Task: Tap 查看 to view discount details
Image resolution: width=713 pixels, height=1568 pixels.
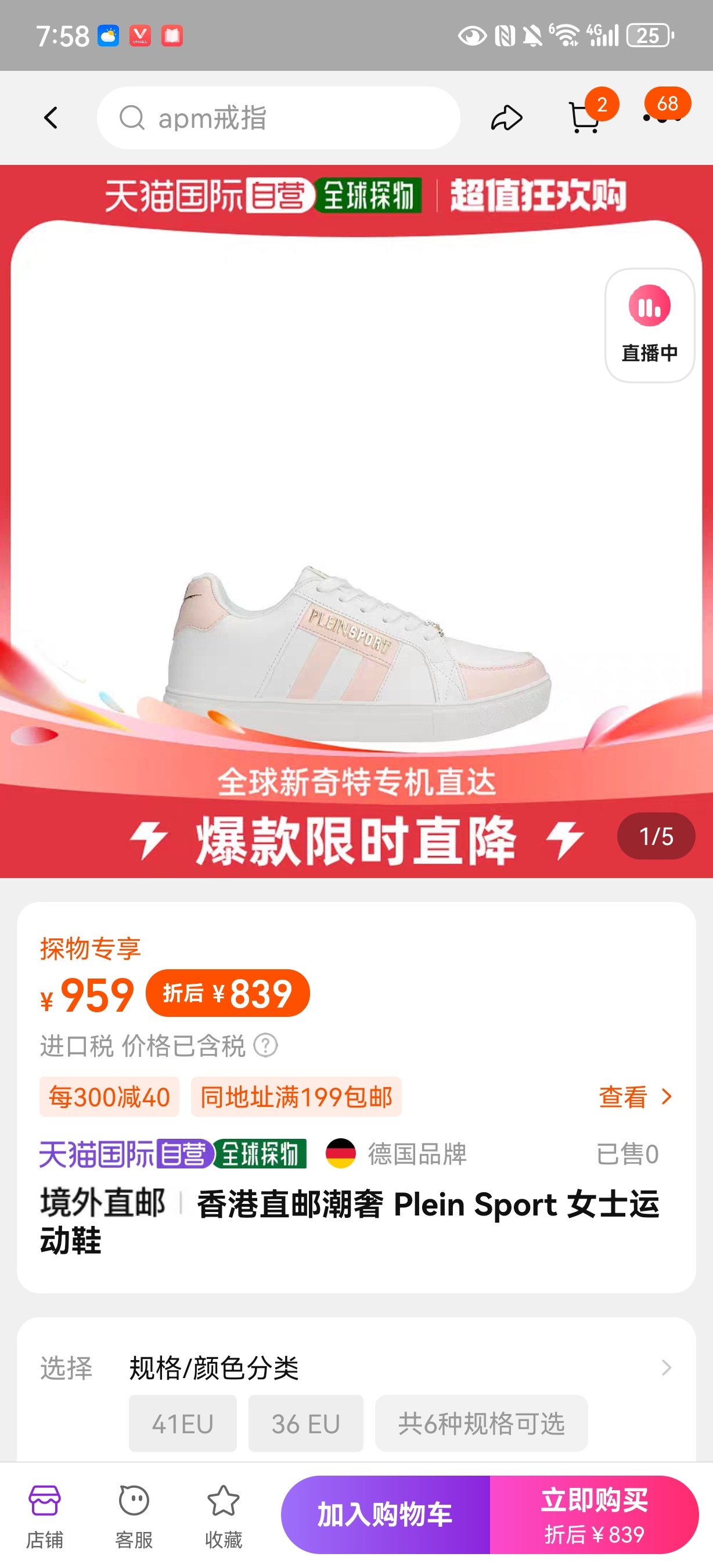Action: coord(635,1097)
